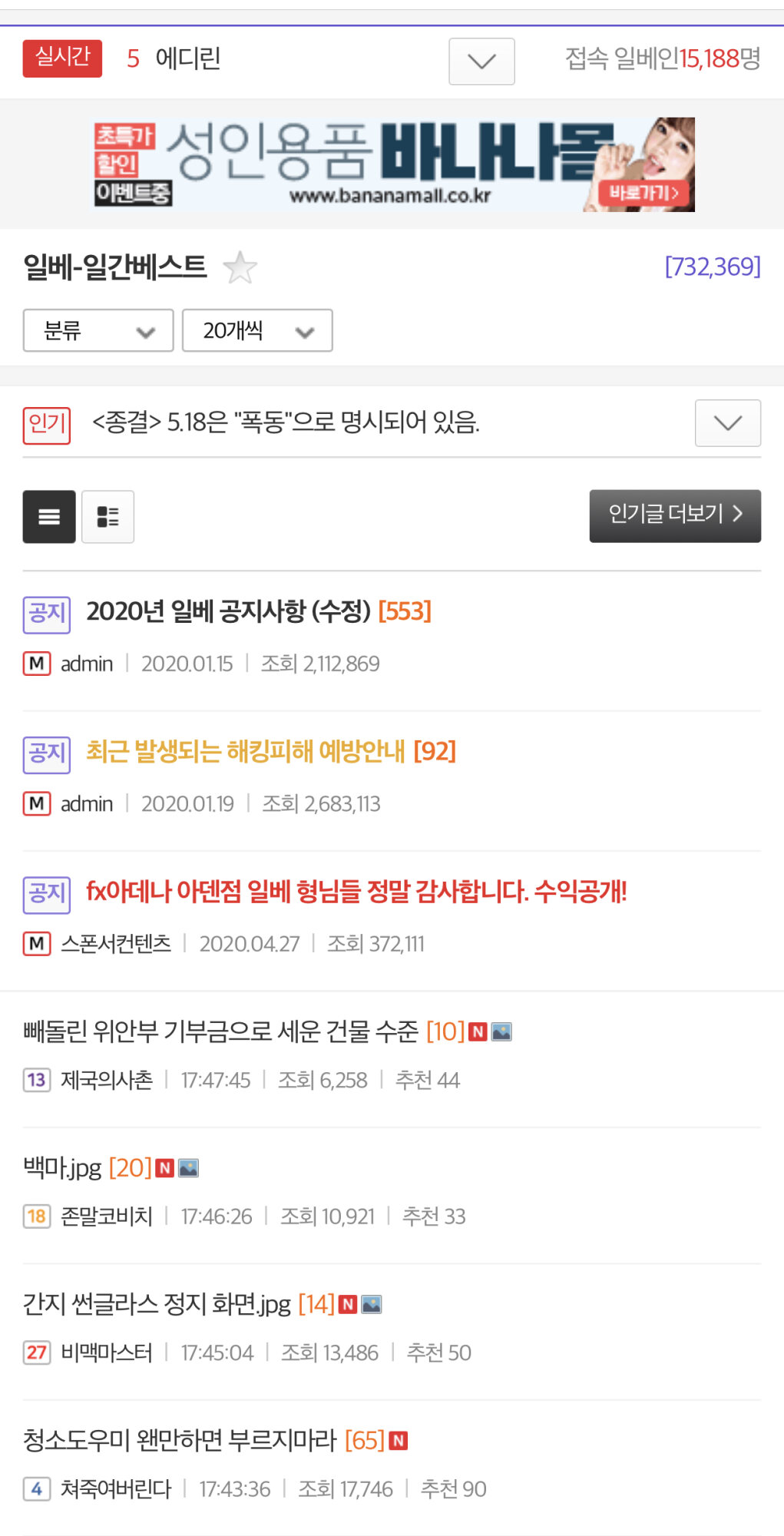Open the post about 위안부 기부금 건물
The width and height of the screenshot is (784, 1536).
221,1031
